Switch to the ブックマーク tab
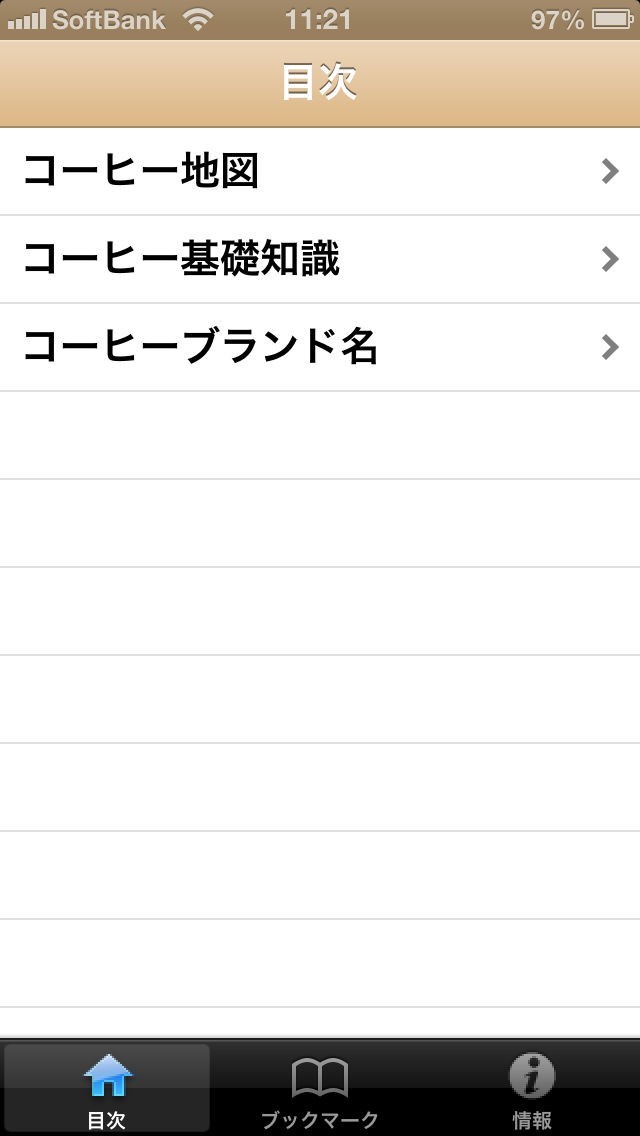This screenshot has height=1136, width=640. pyautogui.click(x=320, y=1090)
